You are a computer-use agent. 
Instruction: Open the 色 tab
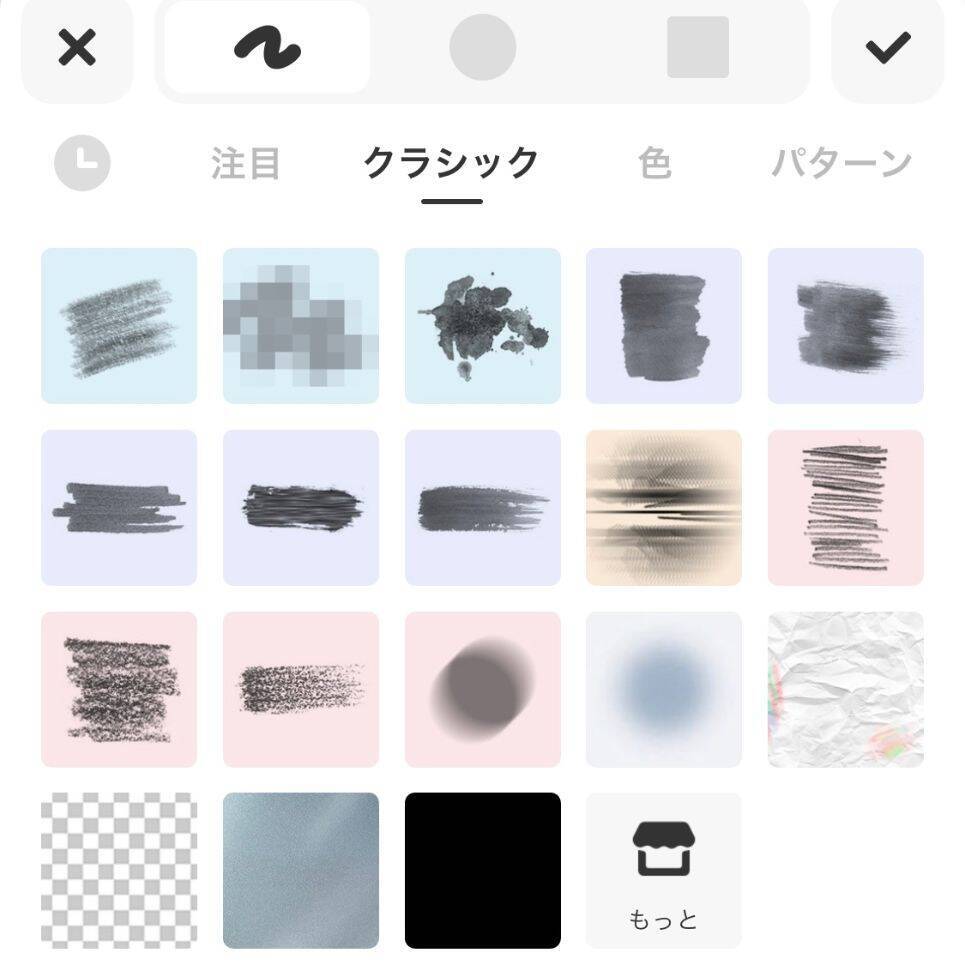pyautogui.click(x=654, y=163)
